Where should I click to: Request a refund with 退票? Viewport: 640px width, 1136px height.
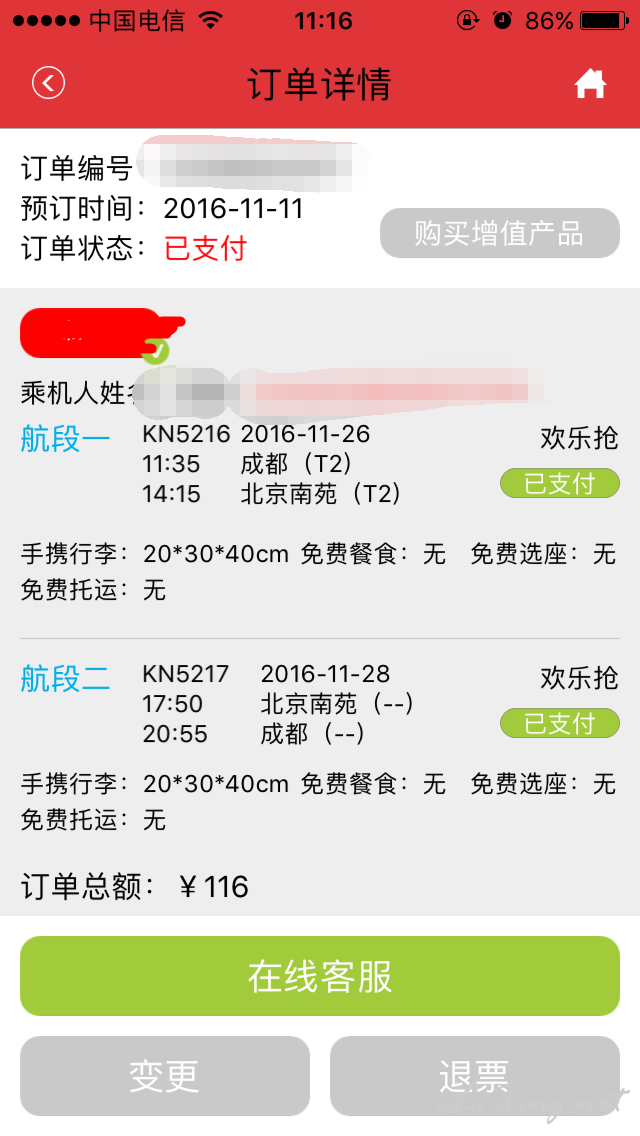coord(475,1076)
